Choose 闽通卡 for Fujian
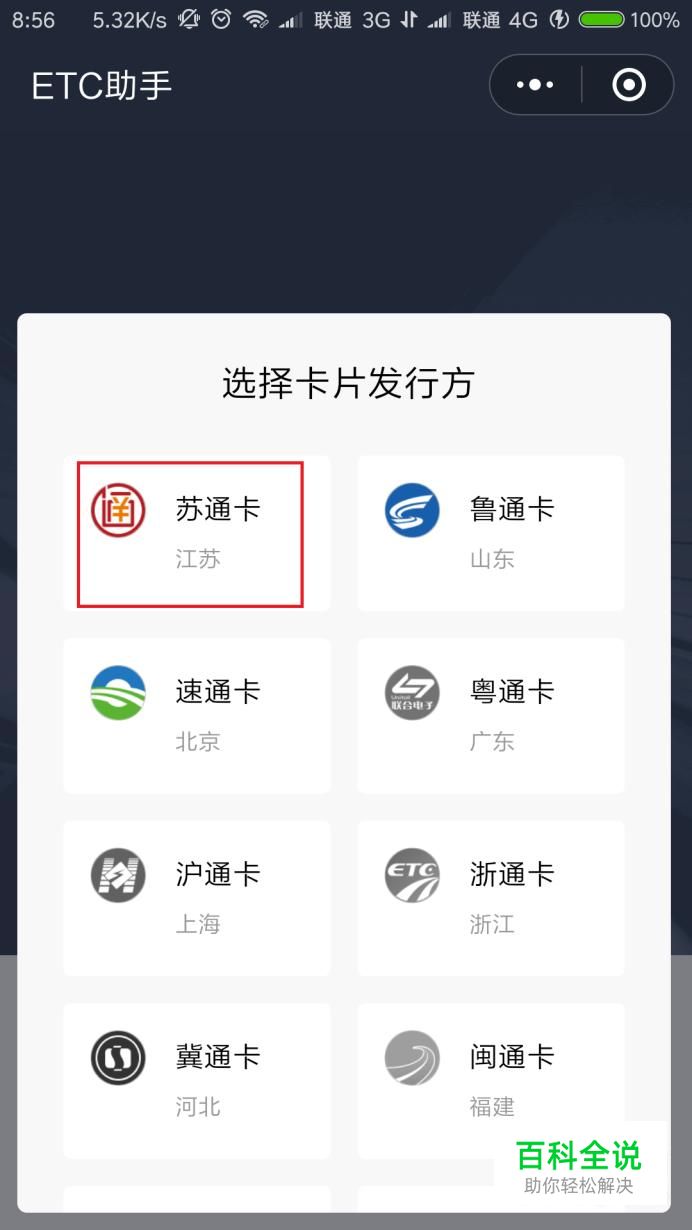The width and height of the screenshot is (692, 1230). point(491,1081)
